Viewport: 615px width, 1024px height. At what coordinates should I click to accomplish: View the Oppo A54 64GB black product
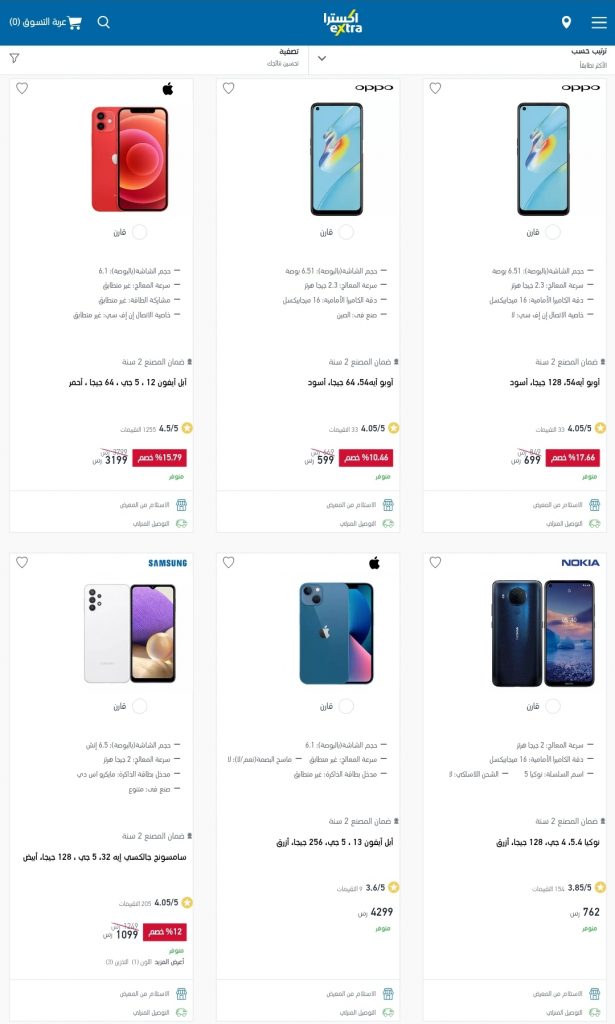(x=351, y=382)
